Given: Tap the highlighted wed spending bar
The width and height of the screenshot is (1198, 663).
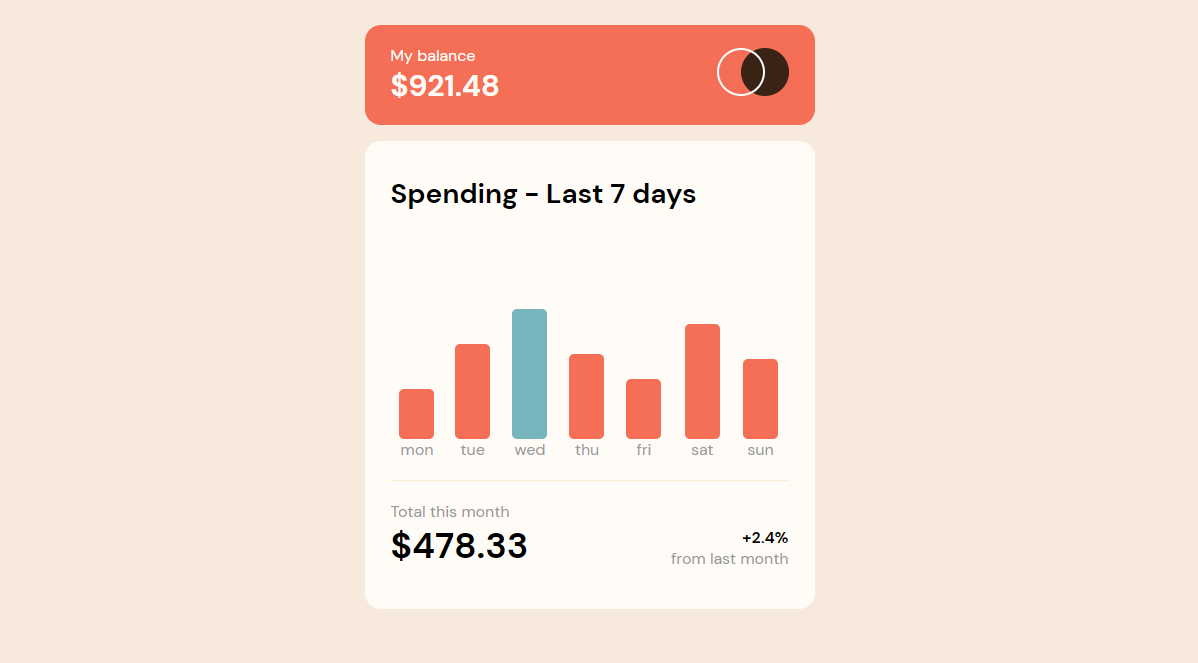Looking at the screenshot, I should (529, 374).
